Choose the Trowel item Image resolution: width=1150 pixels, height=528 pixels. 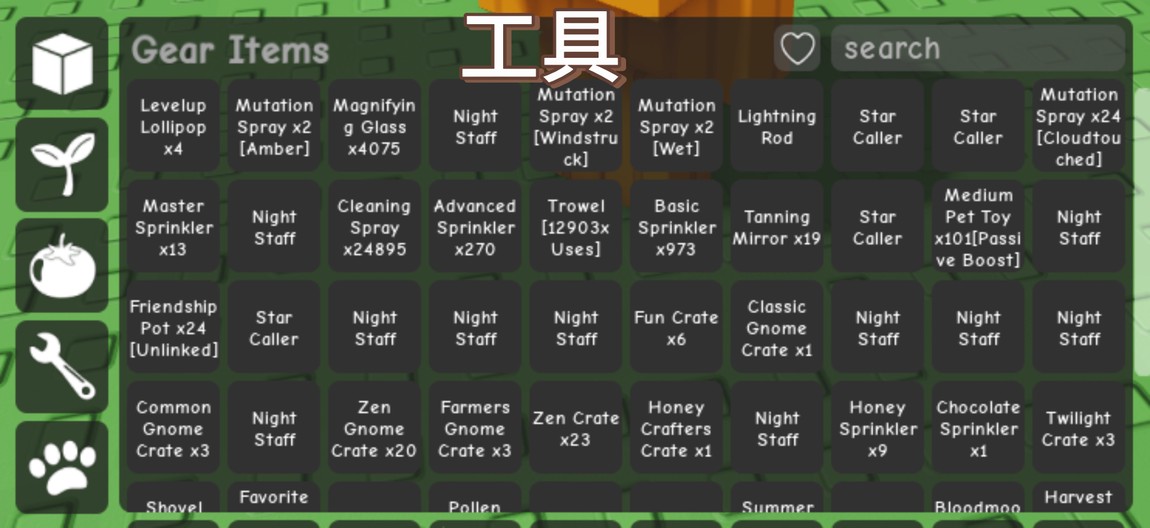click(x=576, y=227)
